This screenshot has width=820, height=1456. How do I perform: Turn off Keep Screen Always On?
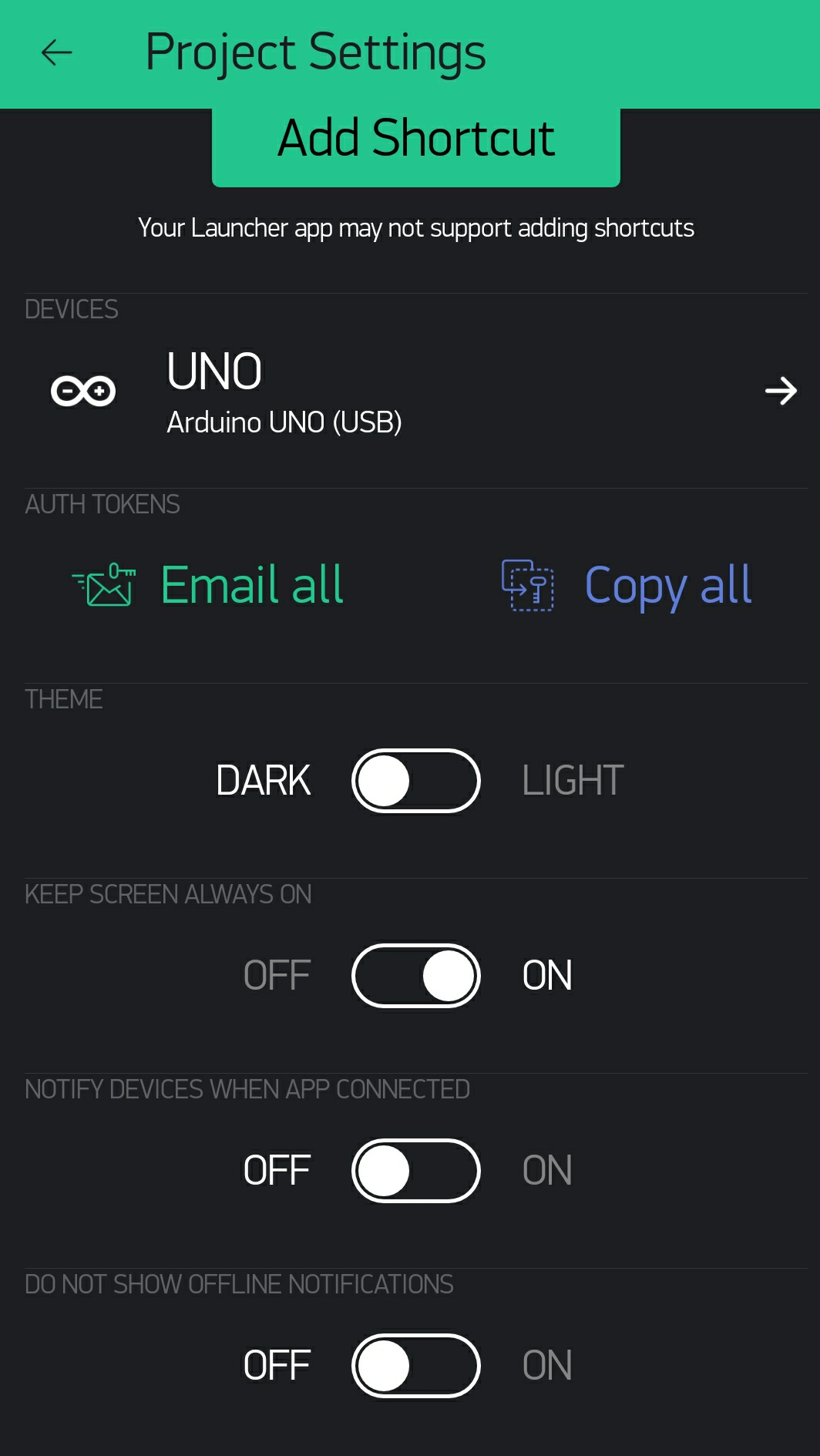(x=416, y=976)
